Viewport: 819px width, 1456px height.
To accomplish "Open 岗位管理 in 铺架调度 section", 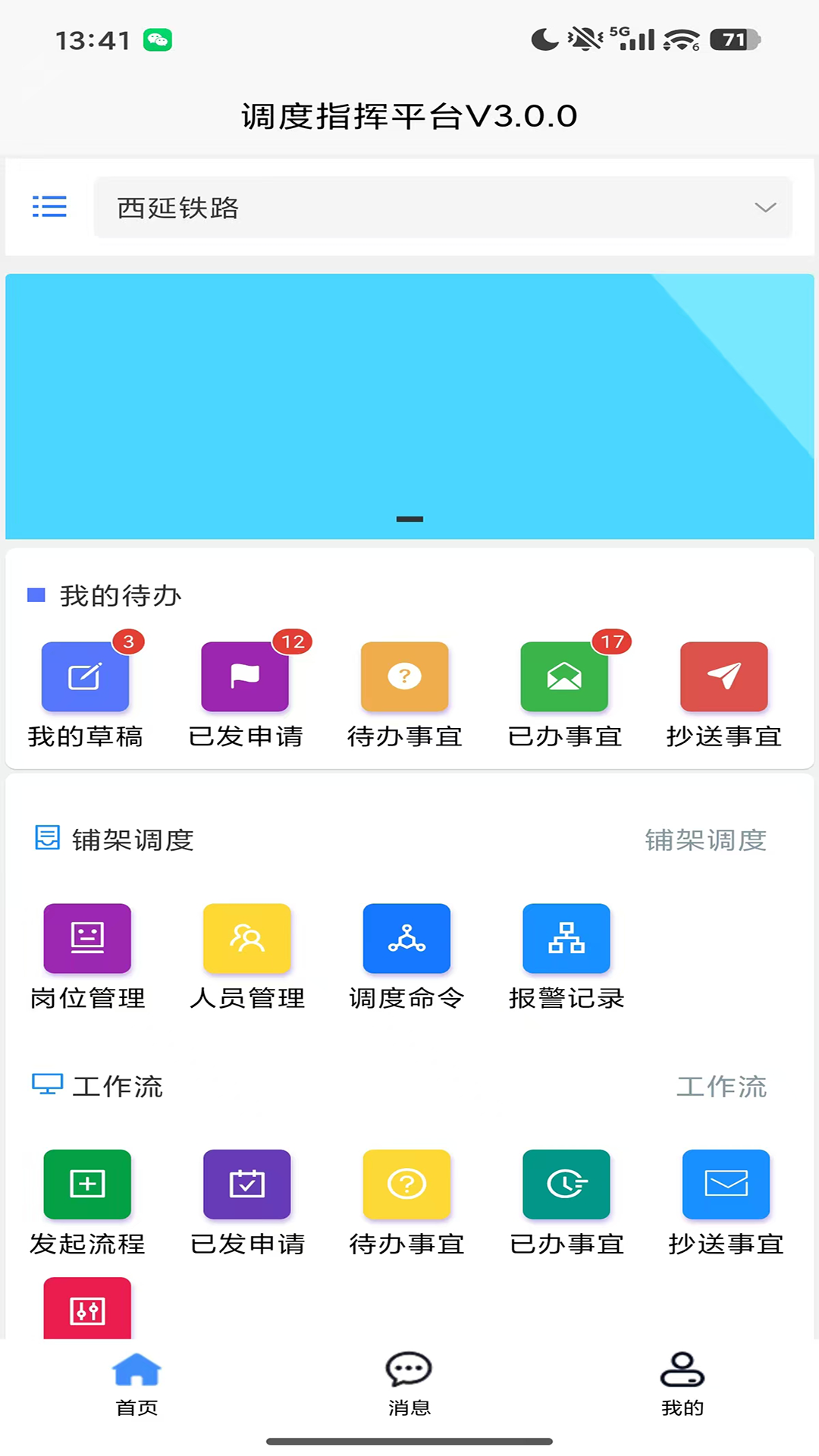I will pos(87,938).
